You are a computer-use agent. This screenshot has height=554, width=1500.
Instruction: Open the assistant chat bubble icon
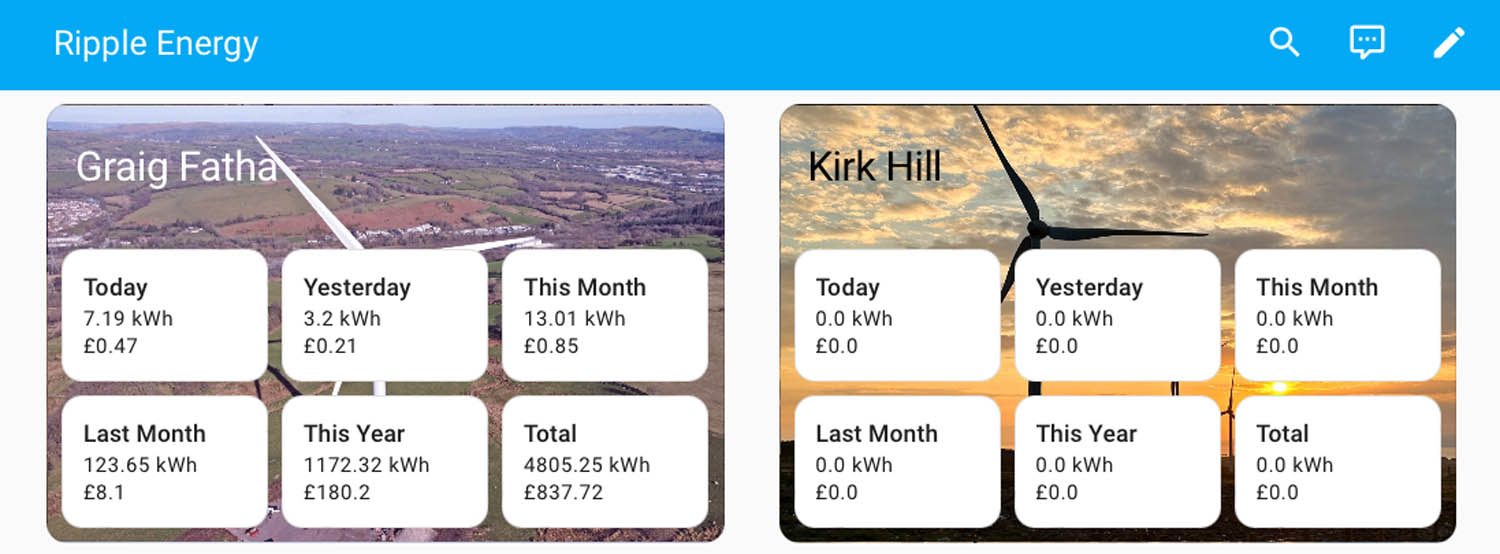1366,43
